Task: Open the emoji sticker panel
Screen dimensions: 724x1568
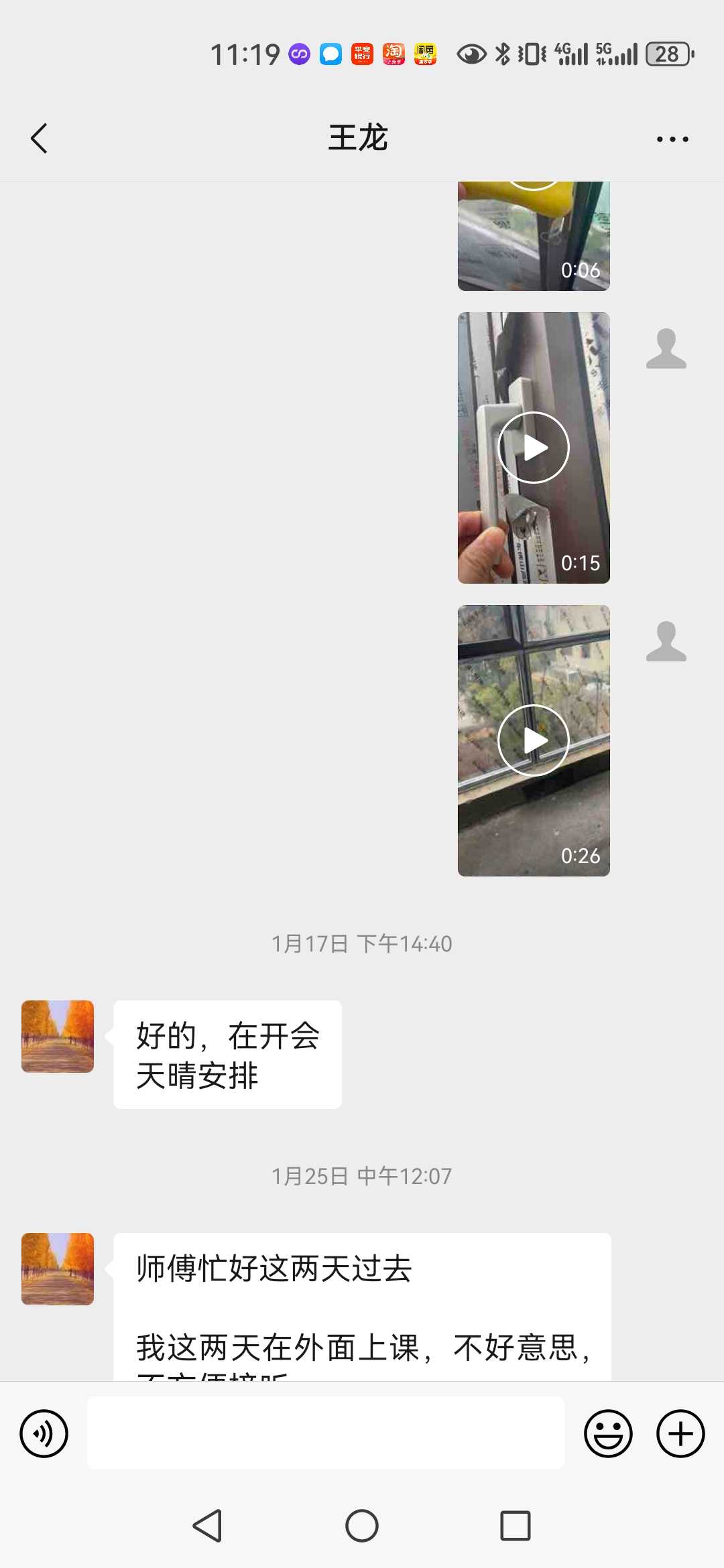Action: 608,1433
